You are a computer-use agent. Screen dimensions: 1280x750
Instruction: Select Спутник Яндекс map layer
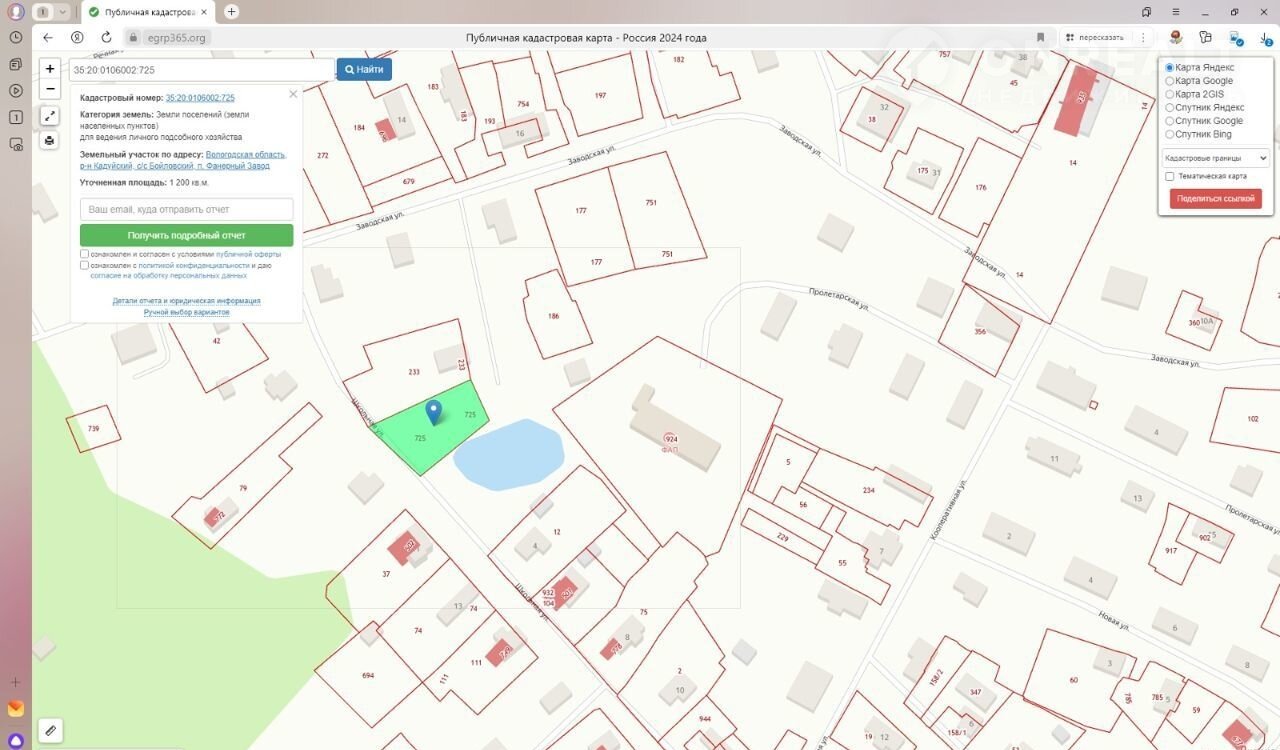pyautogui.click(x=1170, y=107)
